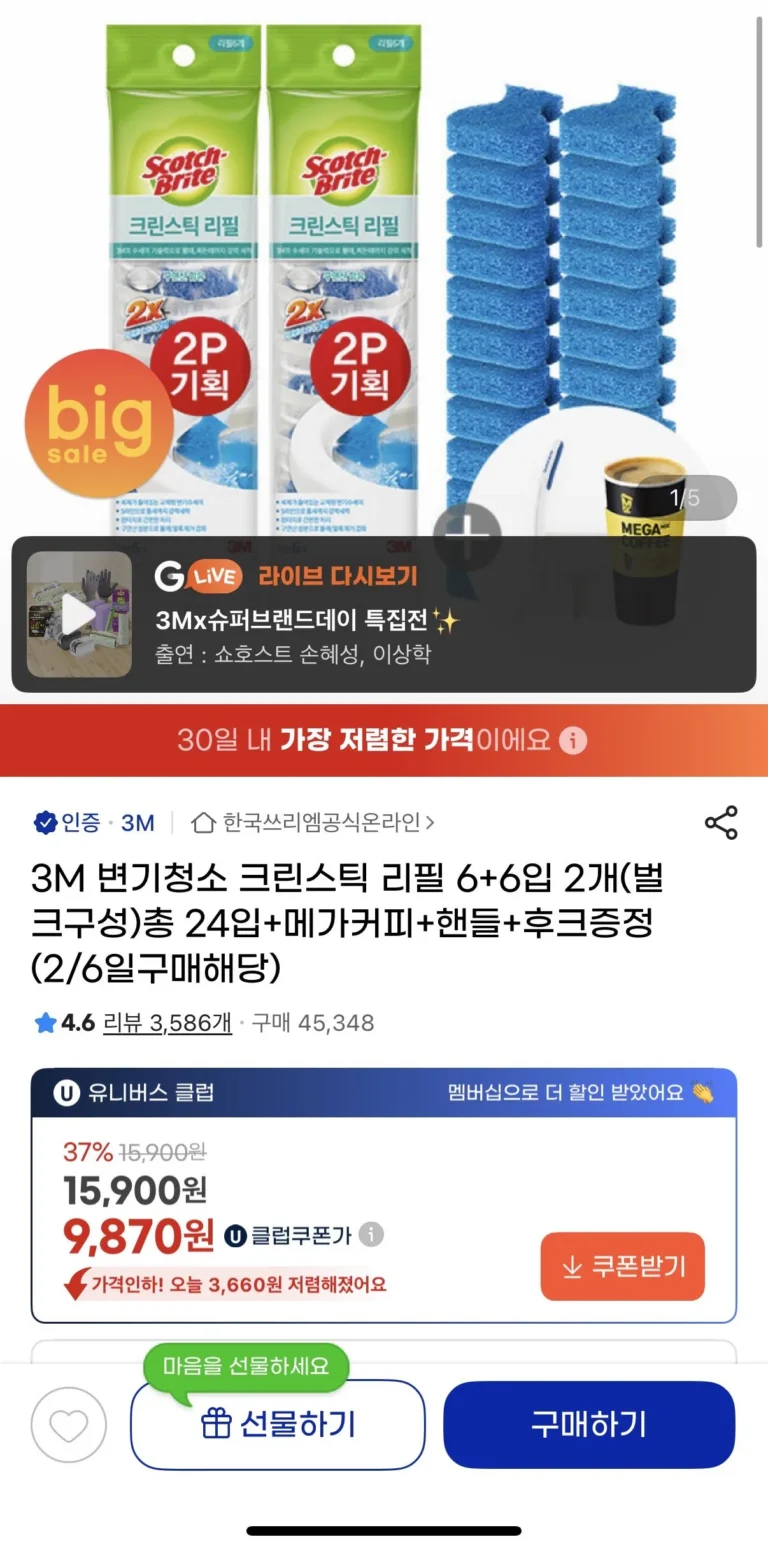
Task: Show info about 클럽쿠폰가
Action: (371, 1234)
